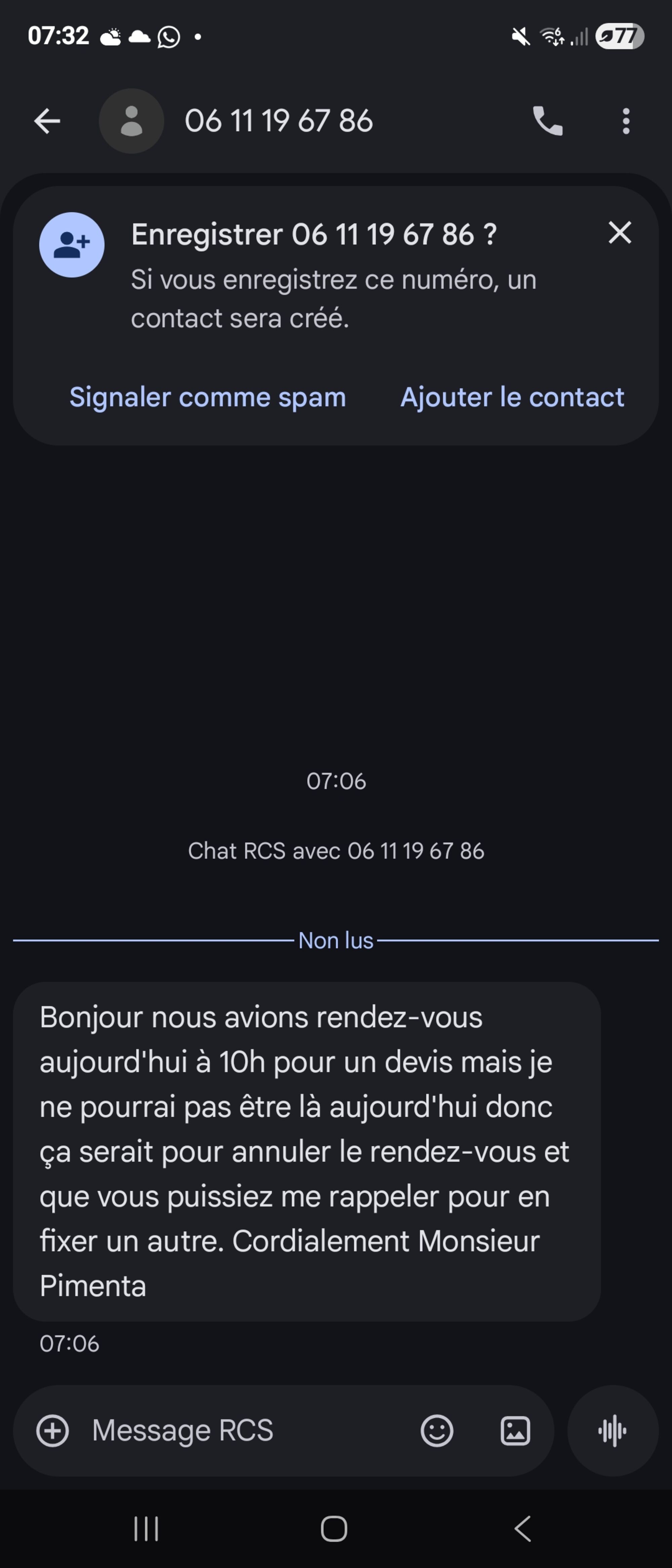The image size is (672, 1568).
Task: Open the plus attachment menu
Action: (53, 1431)
